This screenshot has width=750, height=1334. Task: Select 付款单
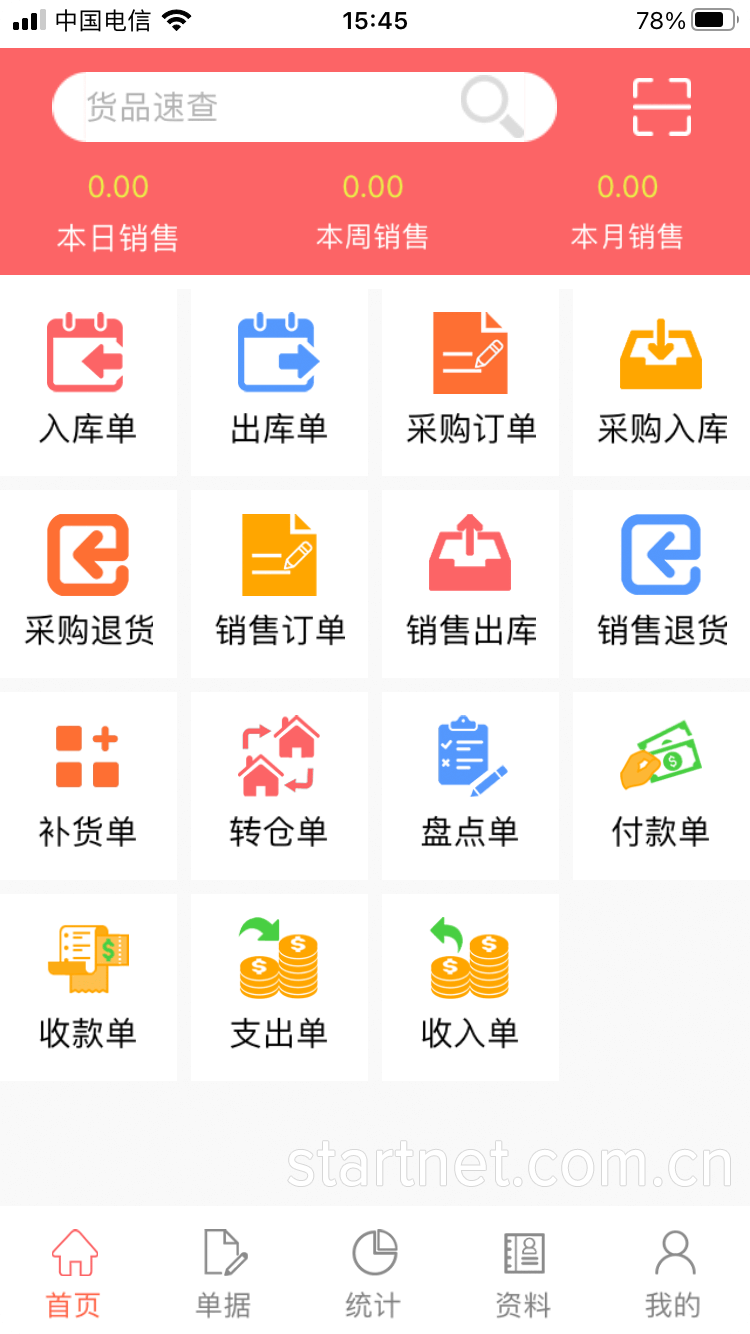(x=661, y=786)
